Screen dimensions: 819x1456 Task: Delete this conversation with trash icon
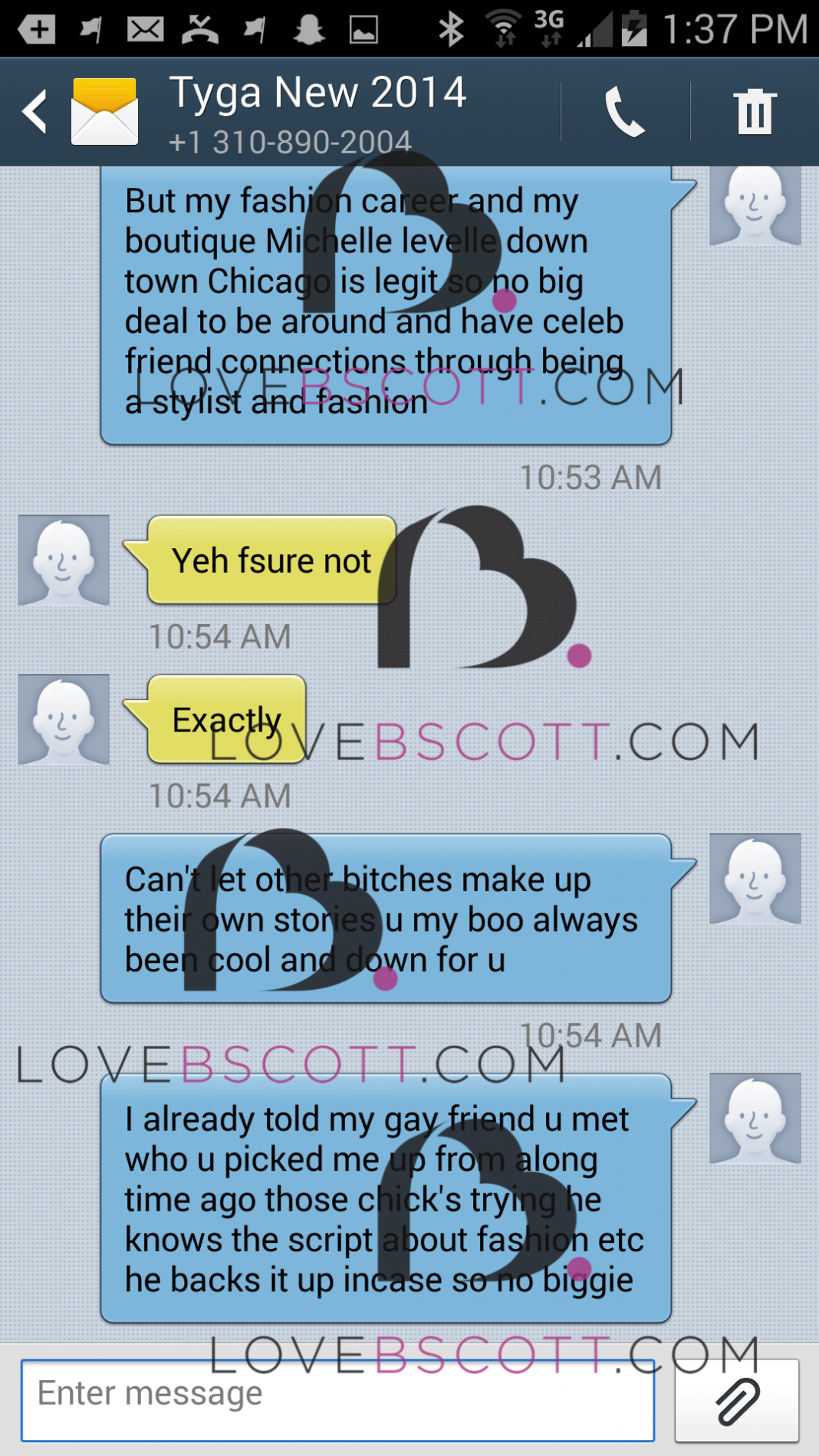(x=755, y=112)
